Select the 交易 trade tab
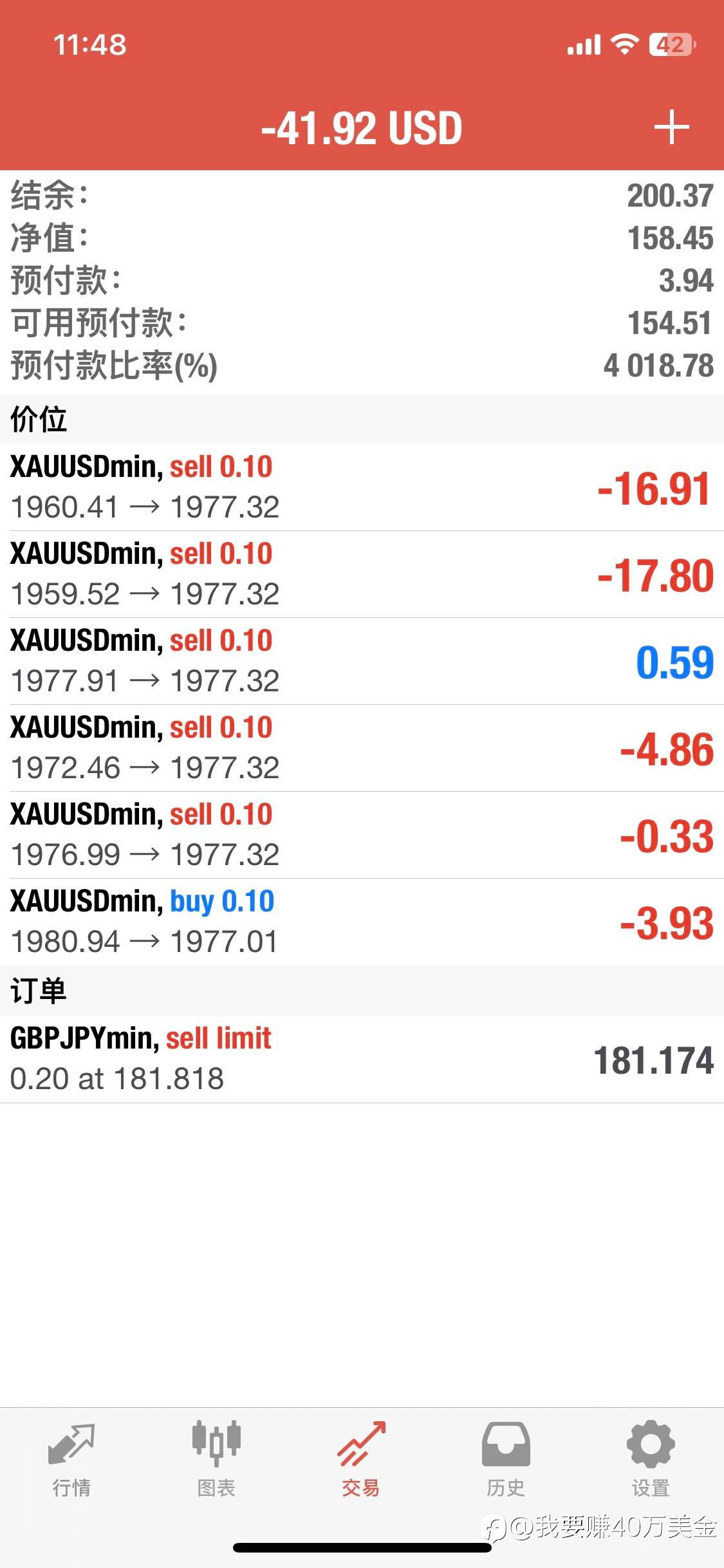 (361, 1460)
